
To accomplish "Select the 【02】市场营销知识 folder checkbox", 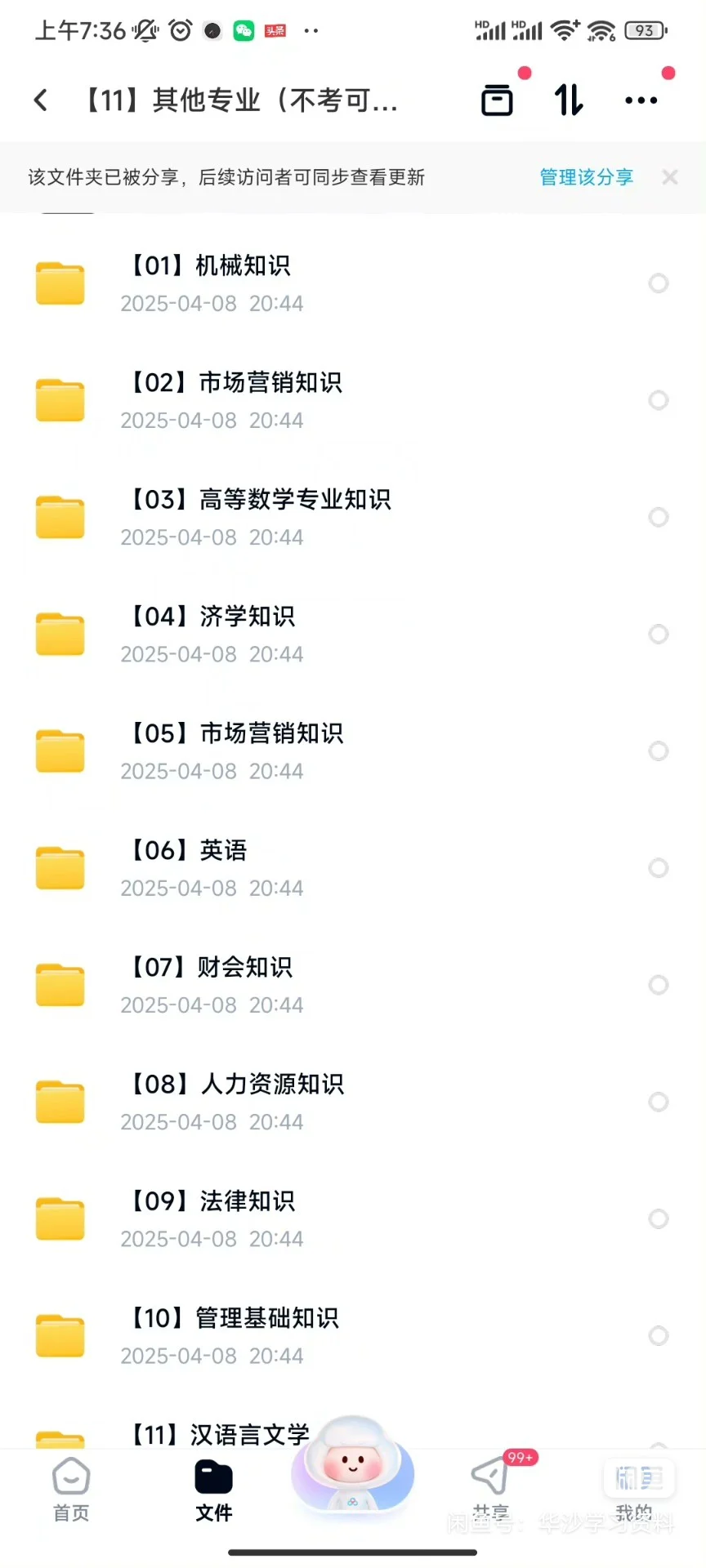I will point(658,400).
